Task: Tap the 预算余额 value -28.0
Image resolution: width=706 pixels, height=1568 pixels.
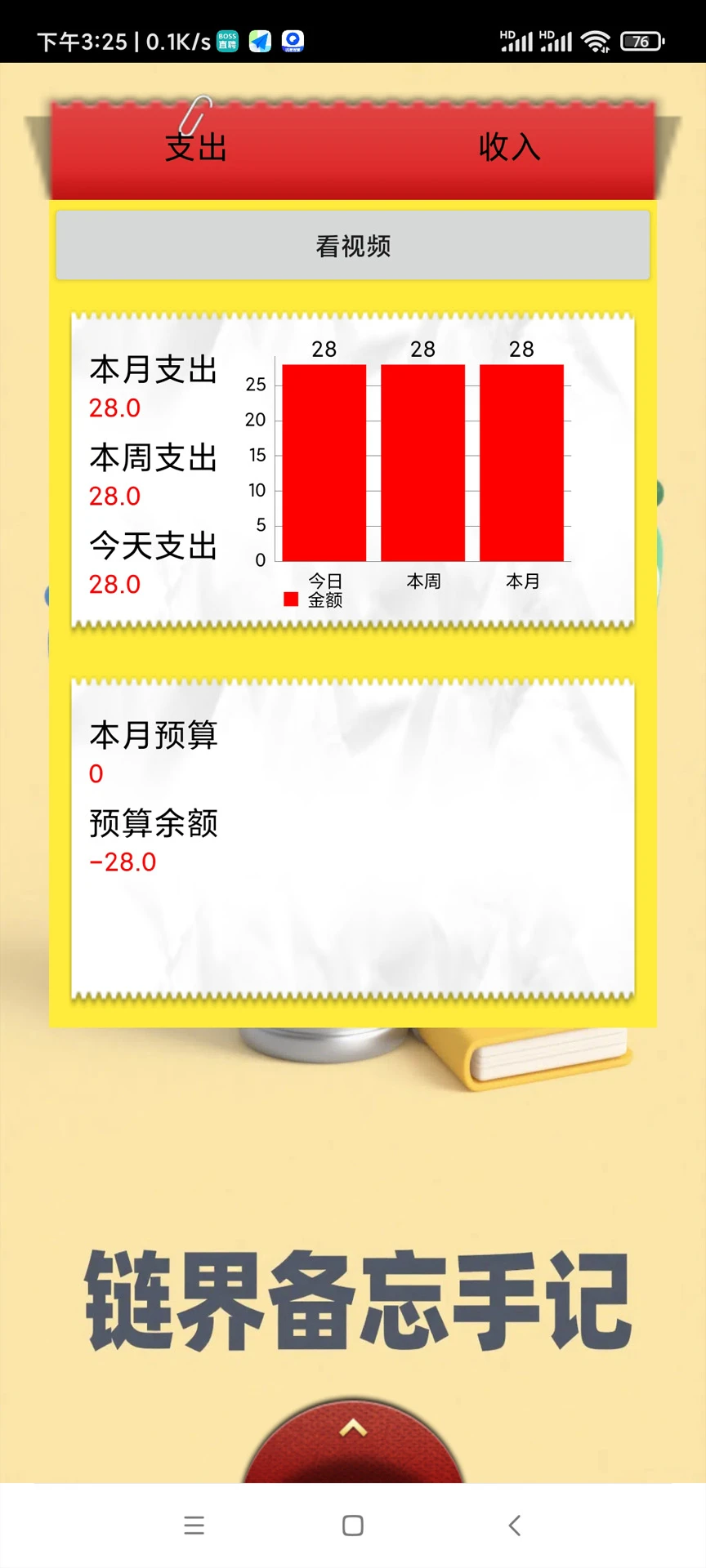Action: click(123, 862)
